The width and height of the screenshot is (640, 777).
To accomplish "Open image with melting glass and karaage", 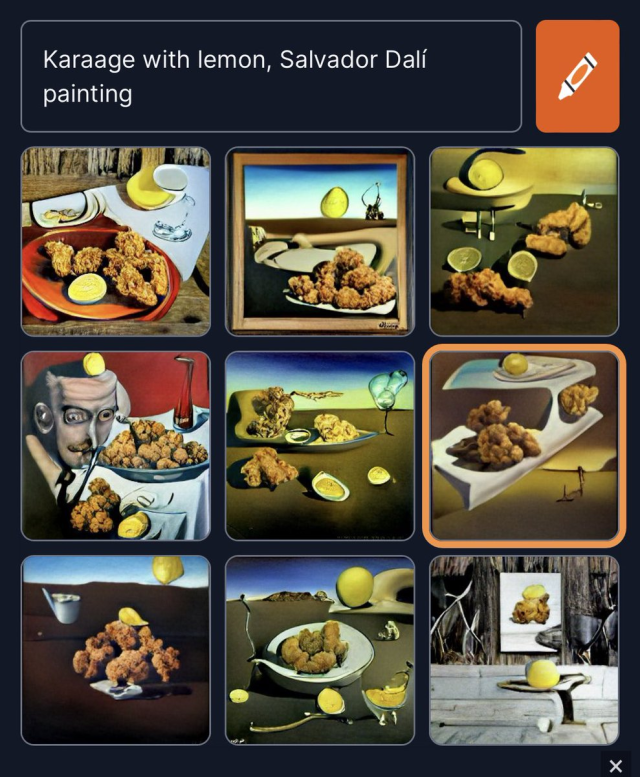I will click(320, 445).
